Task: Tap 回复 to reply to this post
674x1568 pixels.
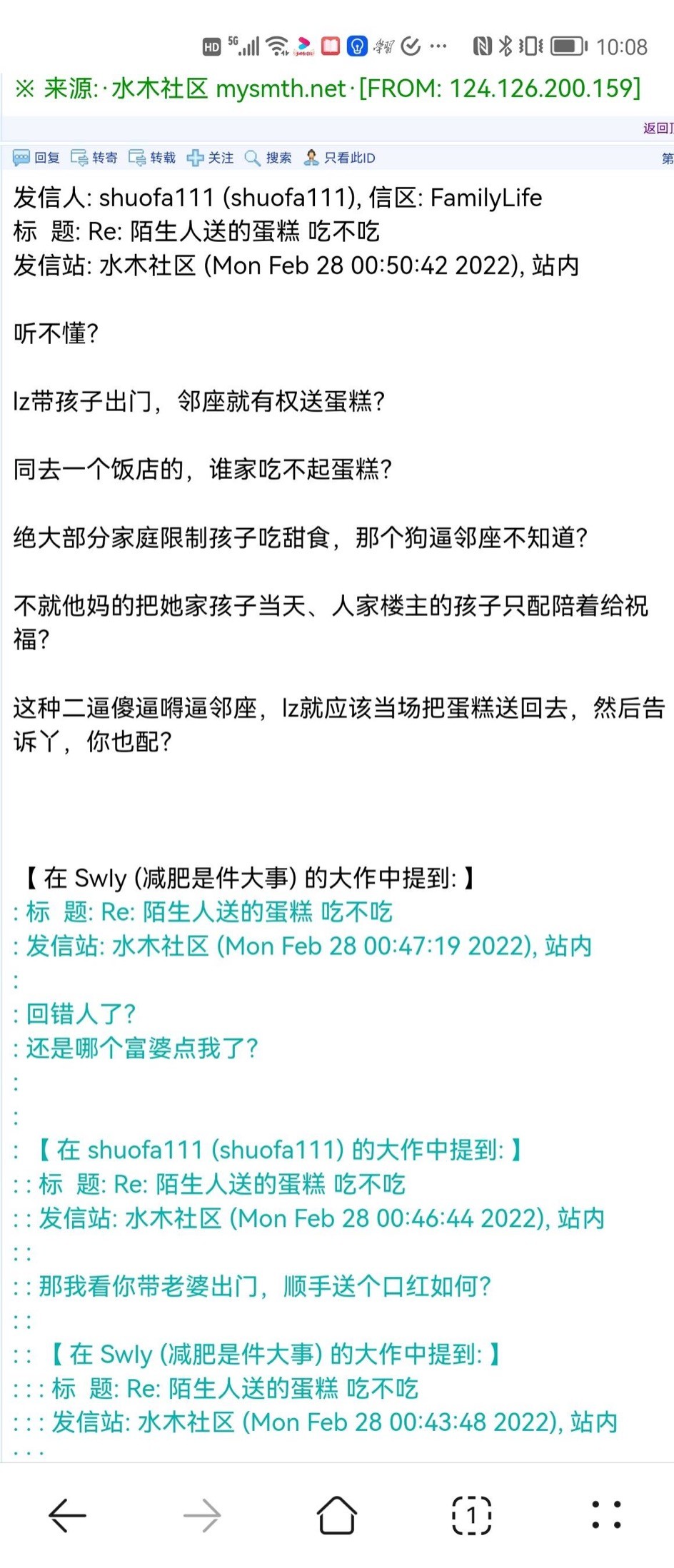Action: tap(37, 158)
